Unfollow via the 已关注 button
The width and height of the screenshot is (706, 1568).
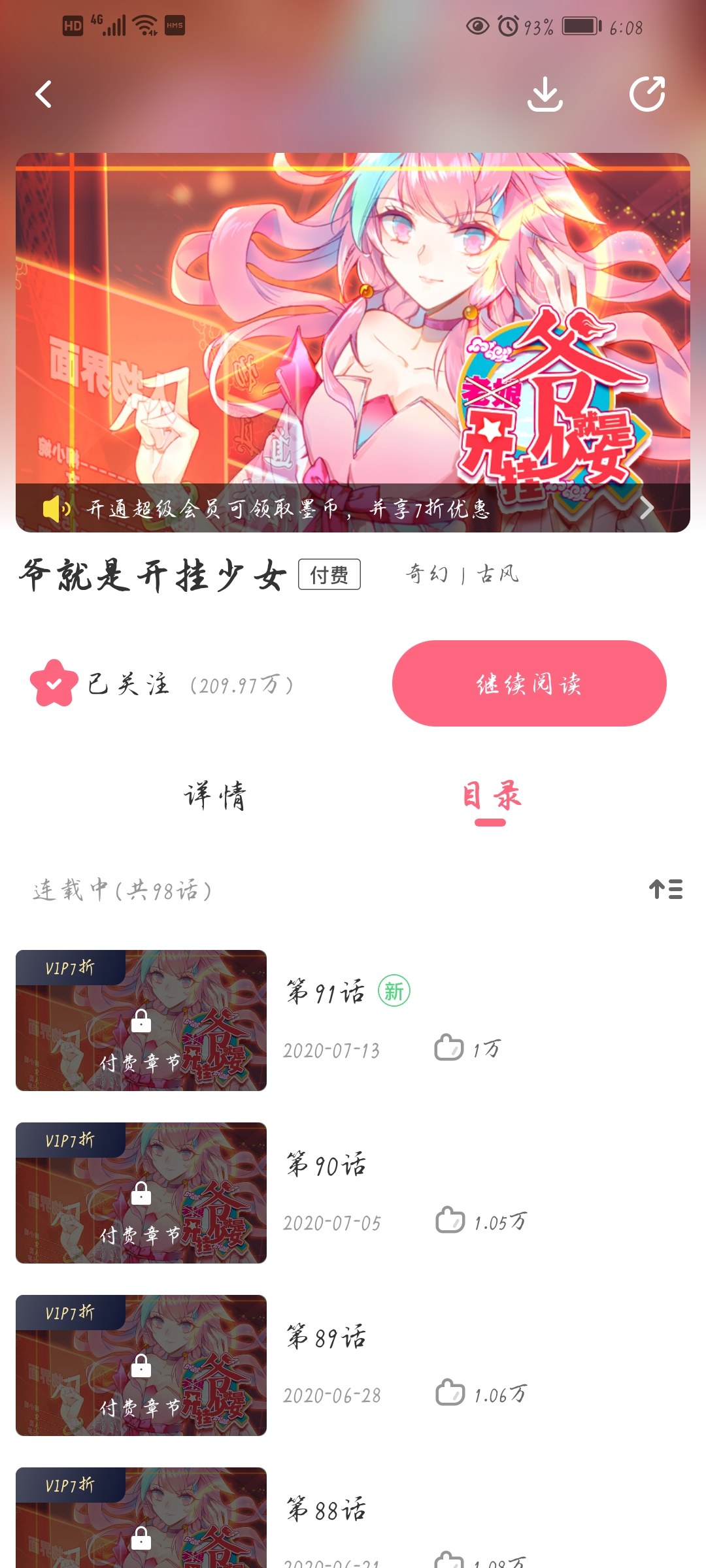[x=98, y=683]
